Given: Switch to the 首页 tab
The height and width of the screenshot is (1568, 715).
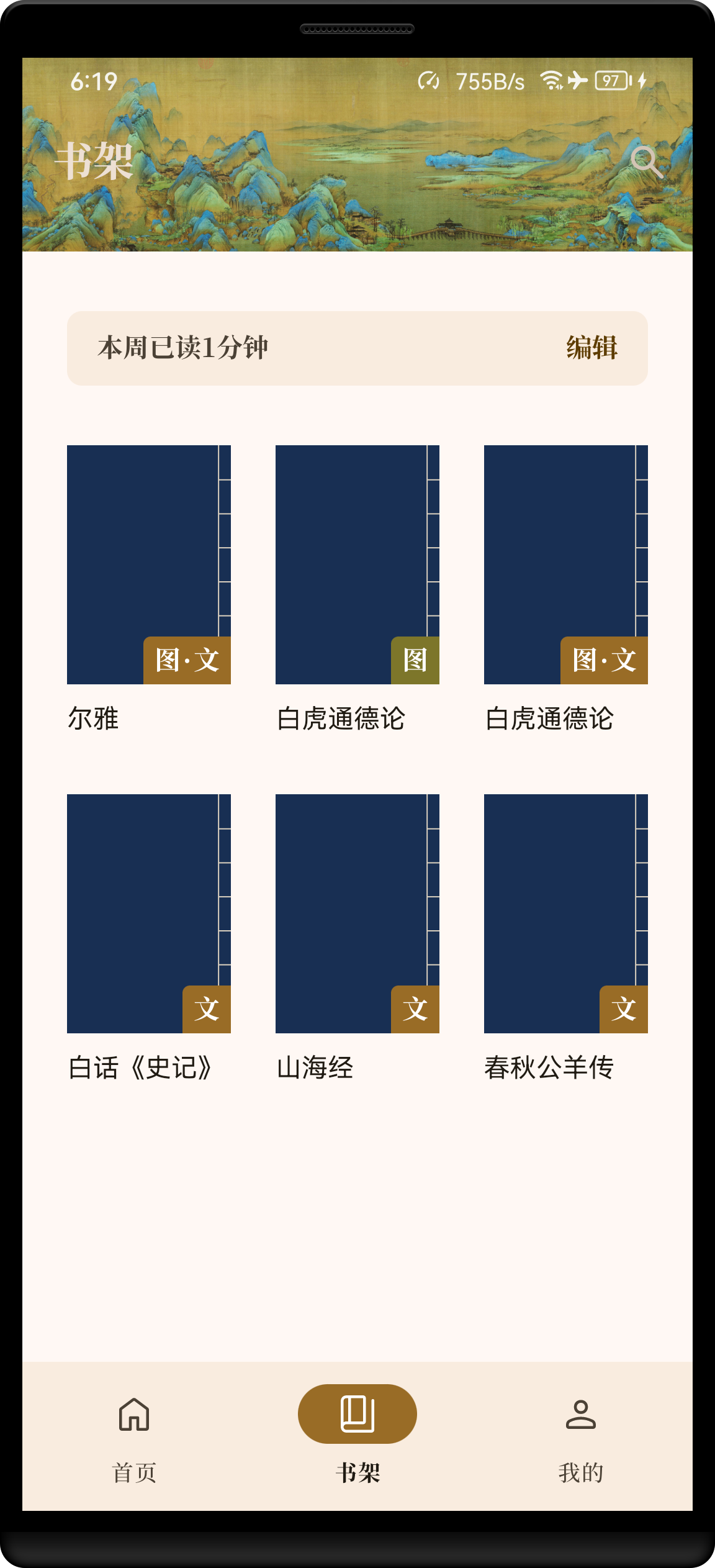Looking at the screenshot, I should [x=134, y=1435].
